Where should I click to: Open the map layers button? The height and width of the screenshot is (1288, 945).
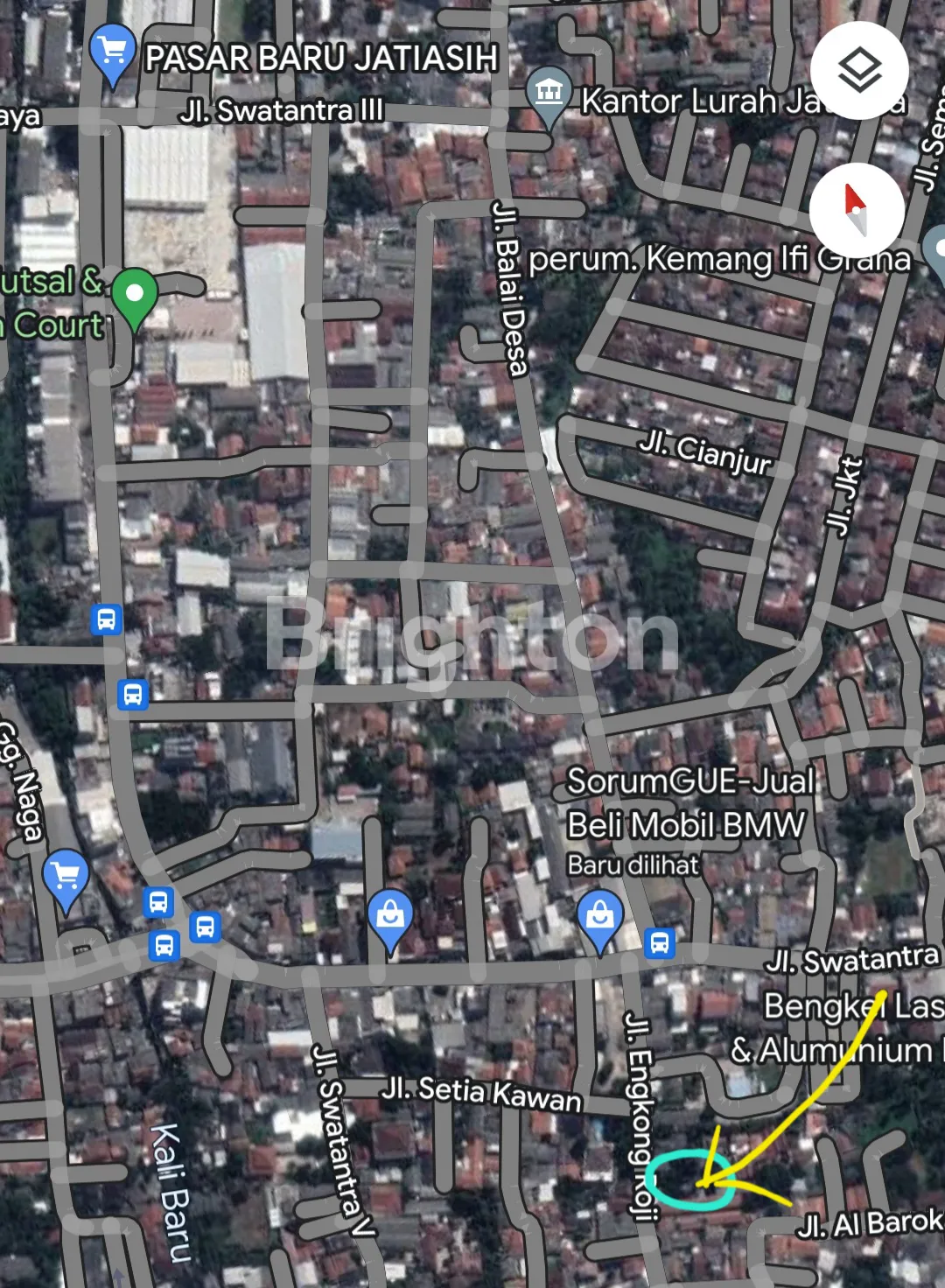point(859,71)
